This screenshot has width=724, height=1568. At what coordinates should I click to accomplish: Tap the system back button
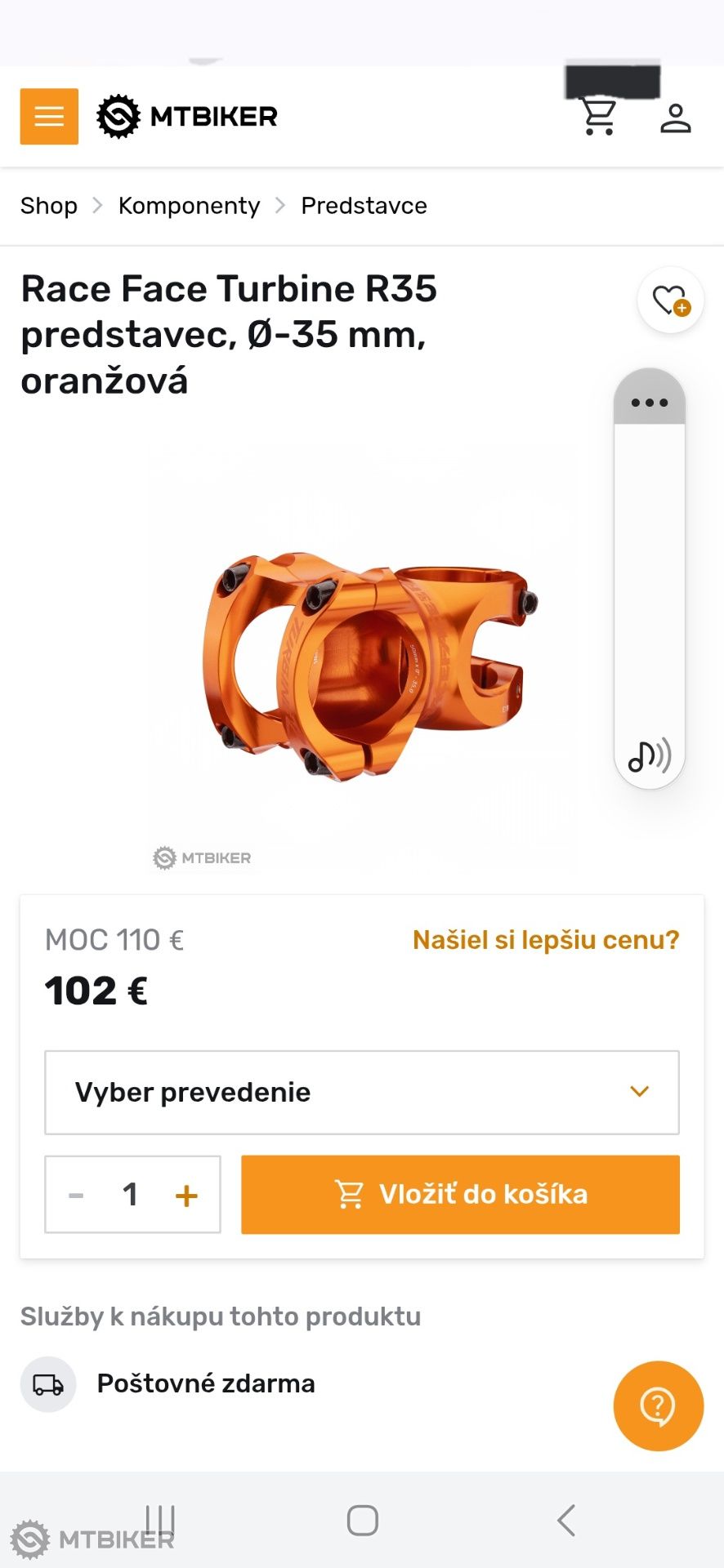click(x=566, y=1521)
